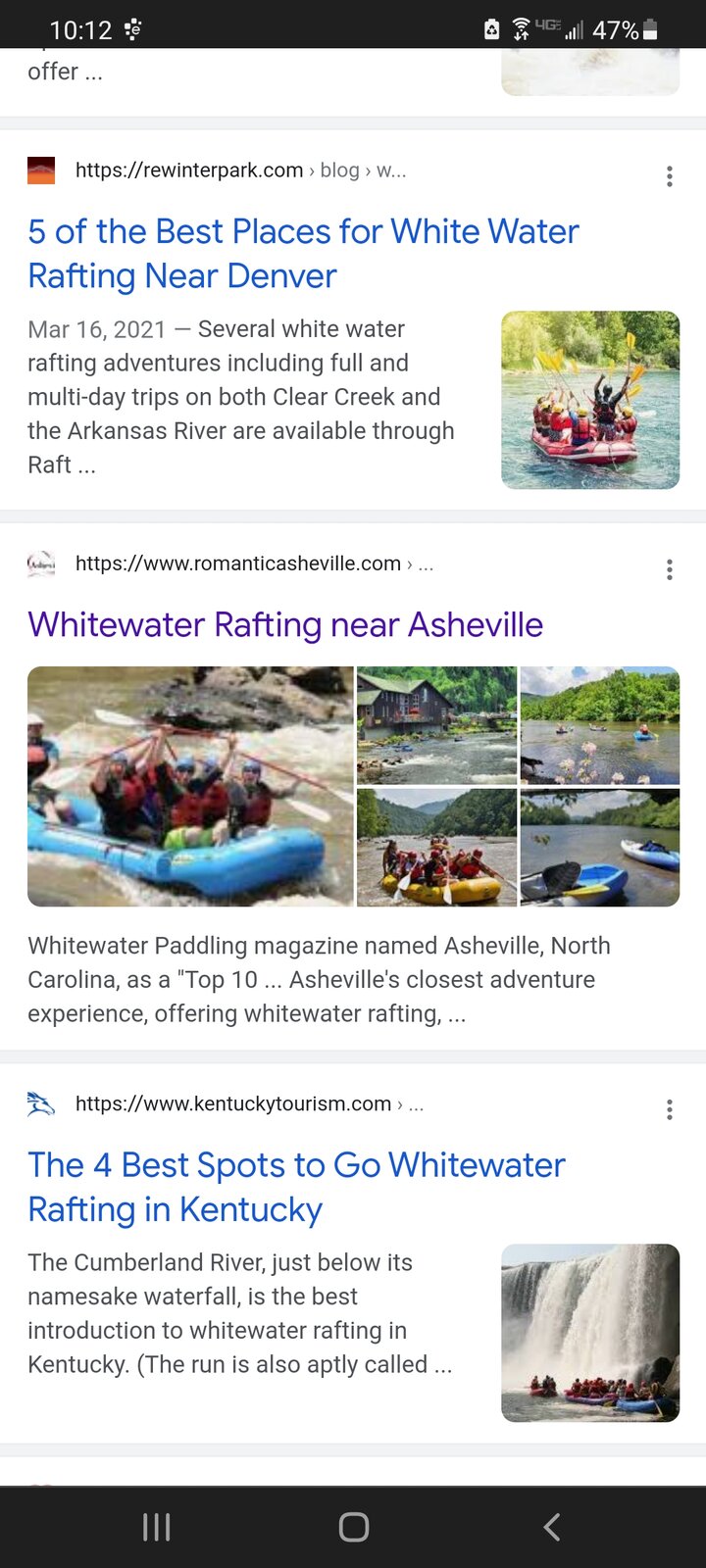Viewport: 706px width, 1568px height.
Task: Open the rewinterpark.com result options menu
Action: point(669,175)
